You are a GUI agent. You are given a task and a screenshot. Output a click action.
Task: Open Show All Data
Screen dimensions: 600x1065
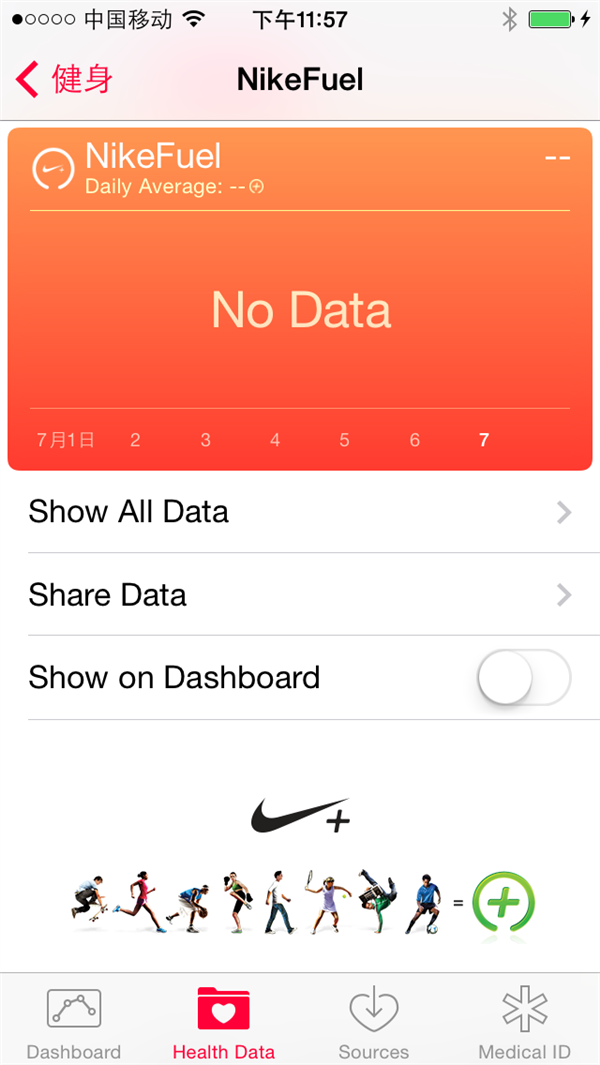[300, 512]
